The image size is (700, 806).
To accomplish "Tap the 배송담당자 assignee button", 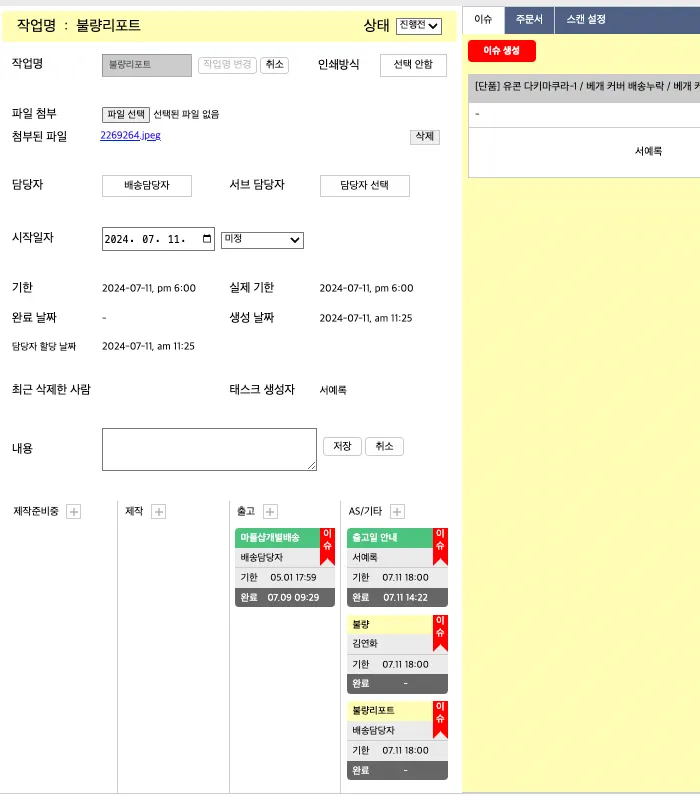I will (x=146, y=186).
